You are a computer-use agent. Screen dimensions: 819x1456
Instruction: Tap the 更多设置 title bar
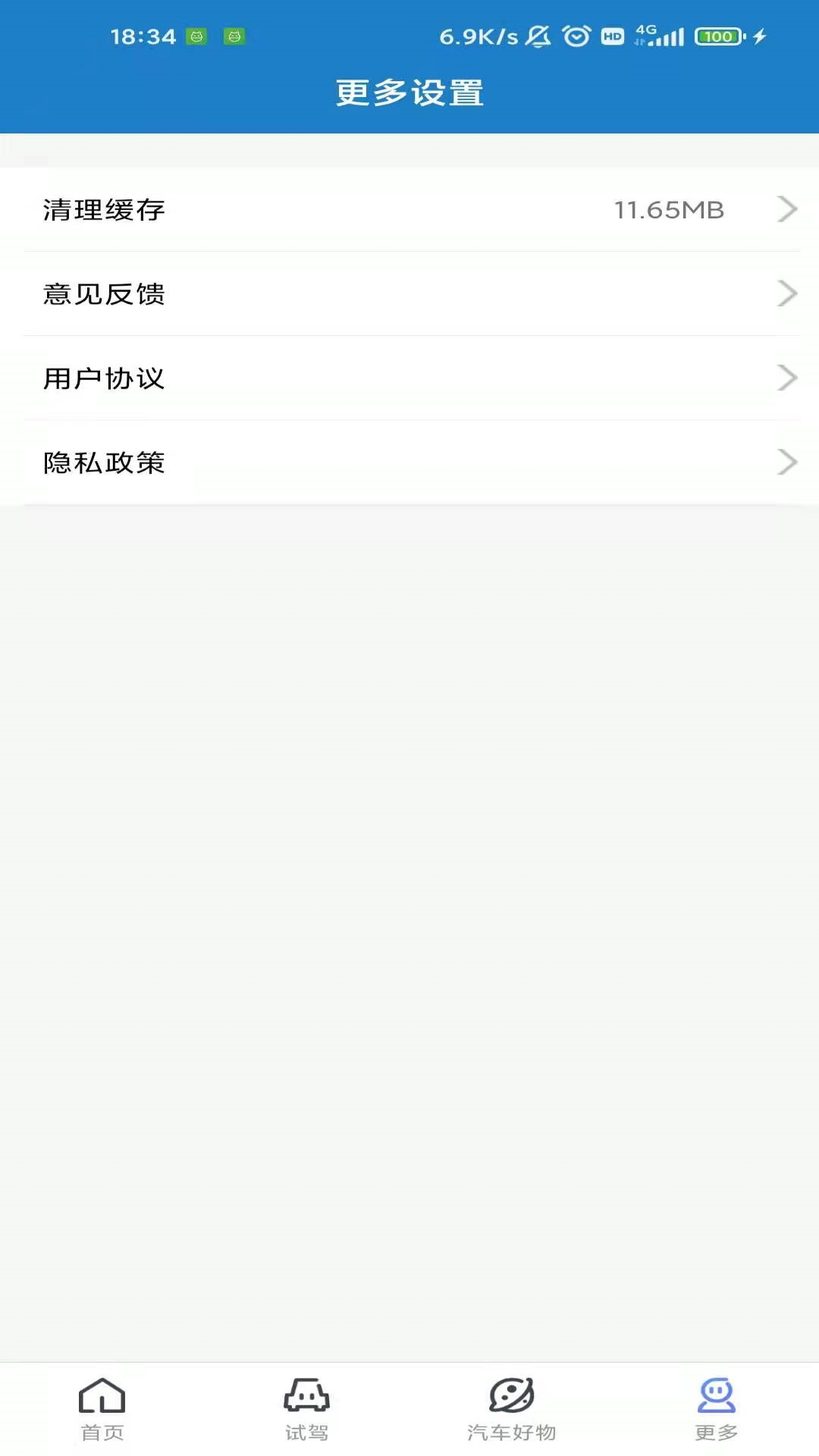[x=409, y=93]
